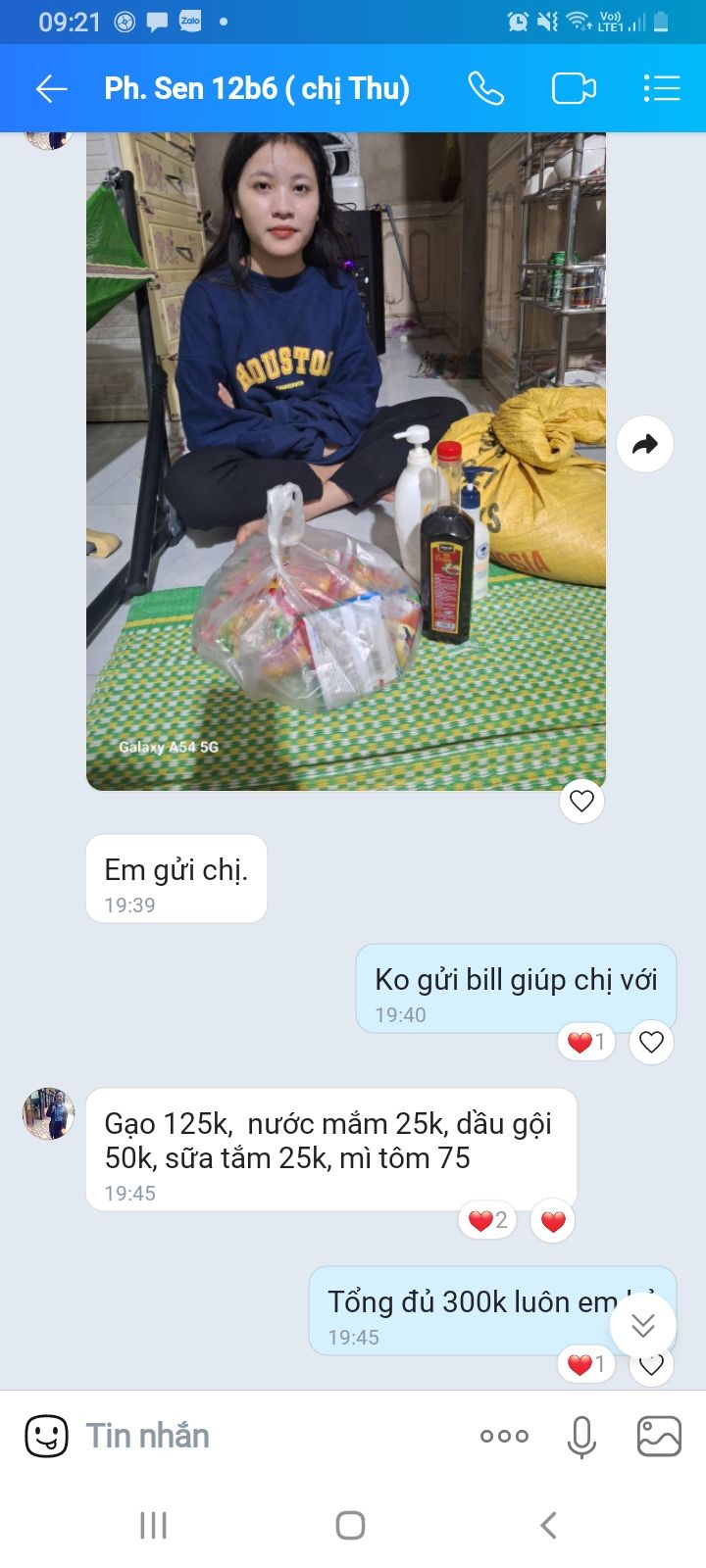
Task: Open the chat options menu
Action: pyautogui.click(x=662, y=89)
